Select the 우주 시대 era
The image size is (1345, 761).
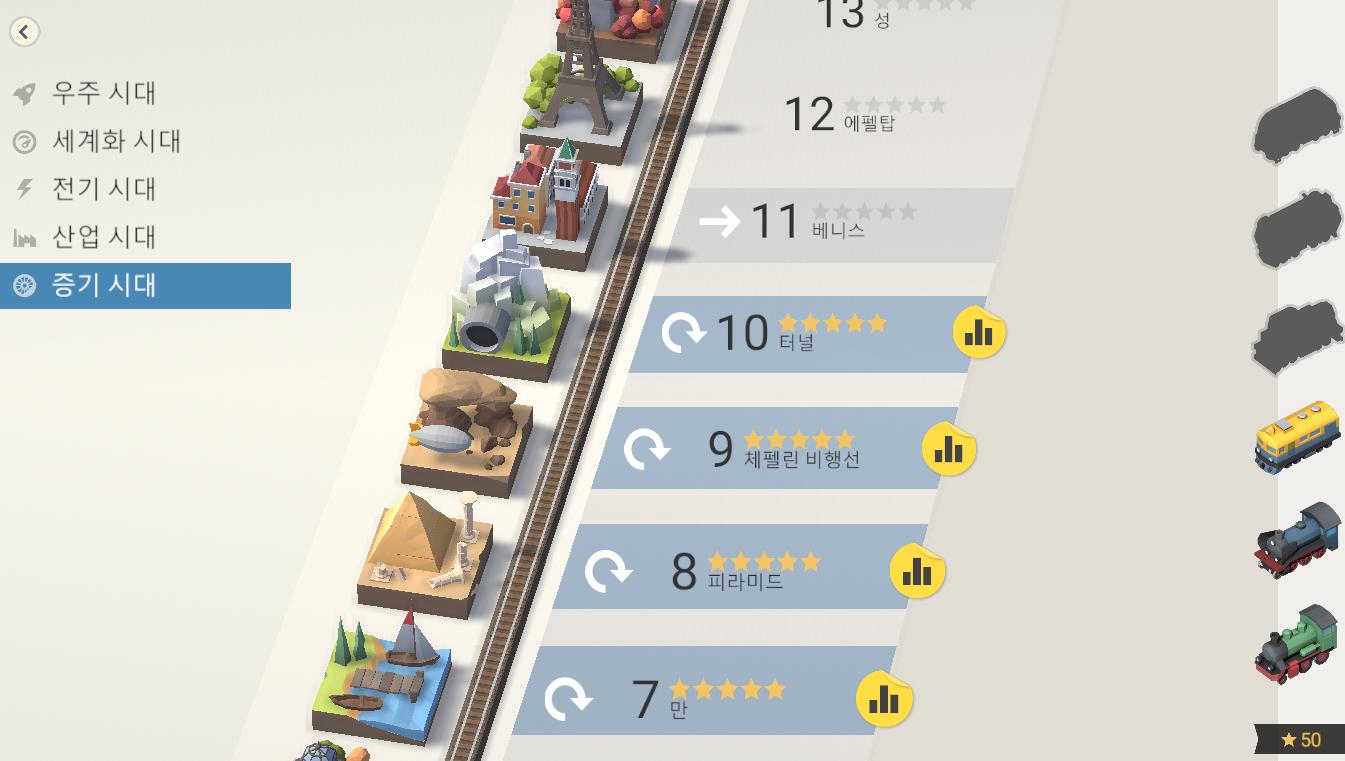pos(104,94)
